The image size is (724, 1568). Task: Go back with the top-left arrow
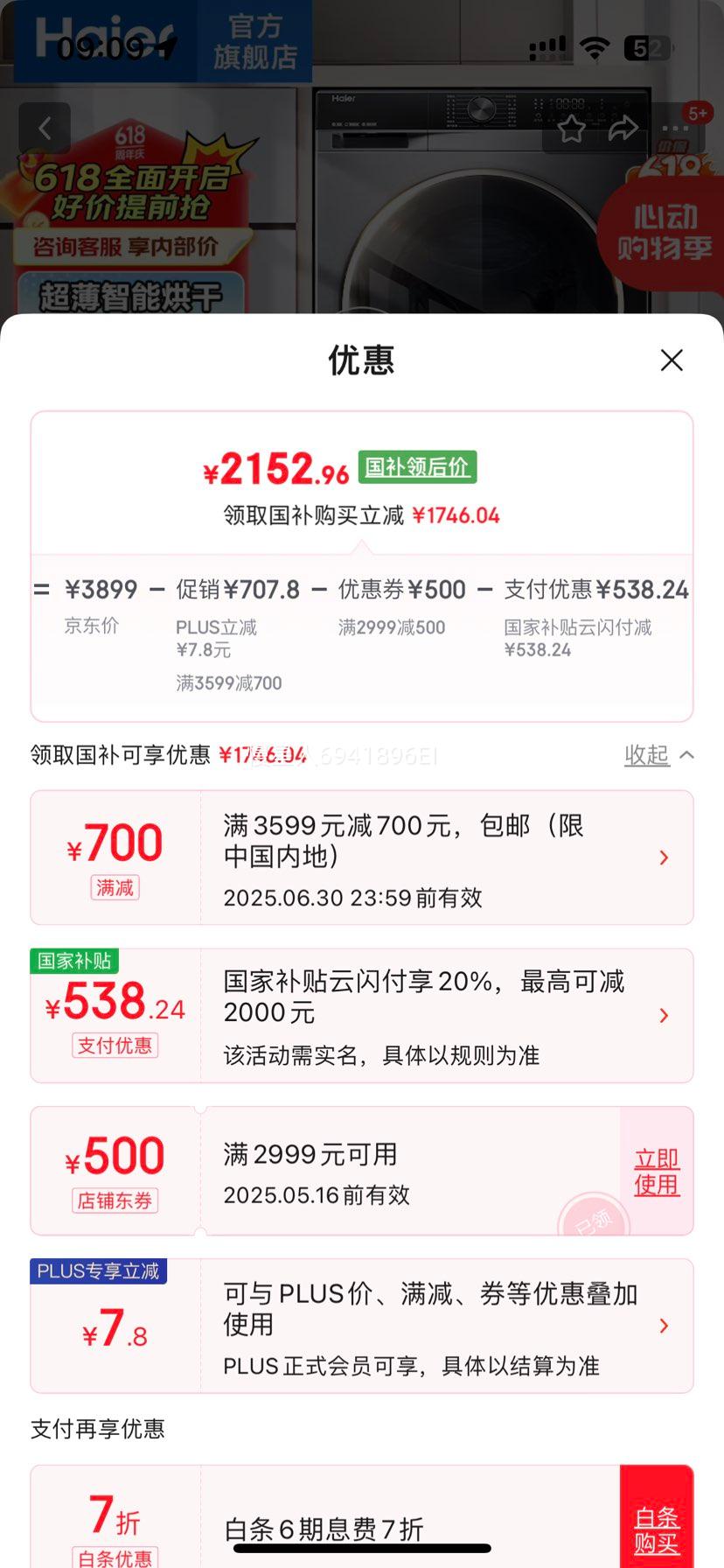click(x=45, y=129)
